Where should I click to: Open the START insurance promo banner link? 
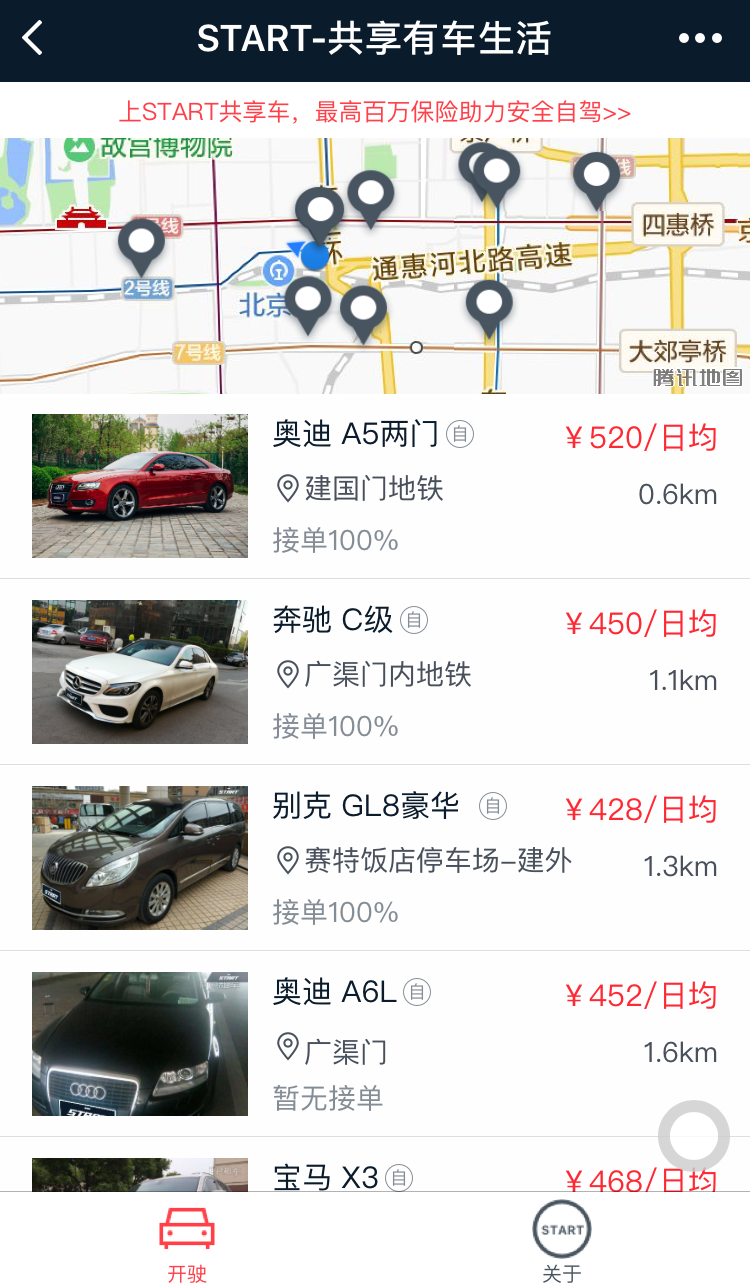point(375,111)
